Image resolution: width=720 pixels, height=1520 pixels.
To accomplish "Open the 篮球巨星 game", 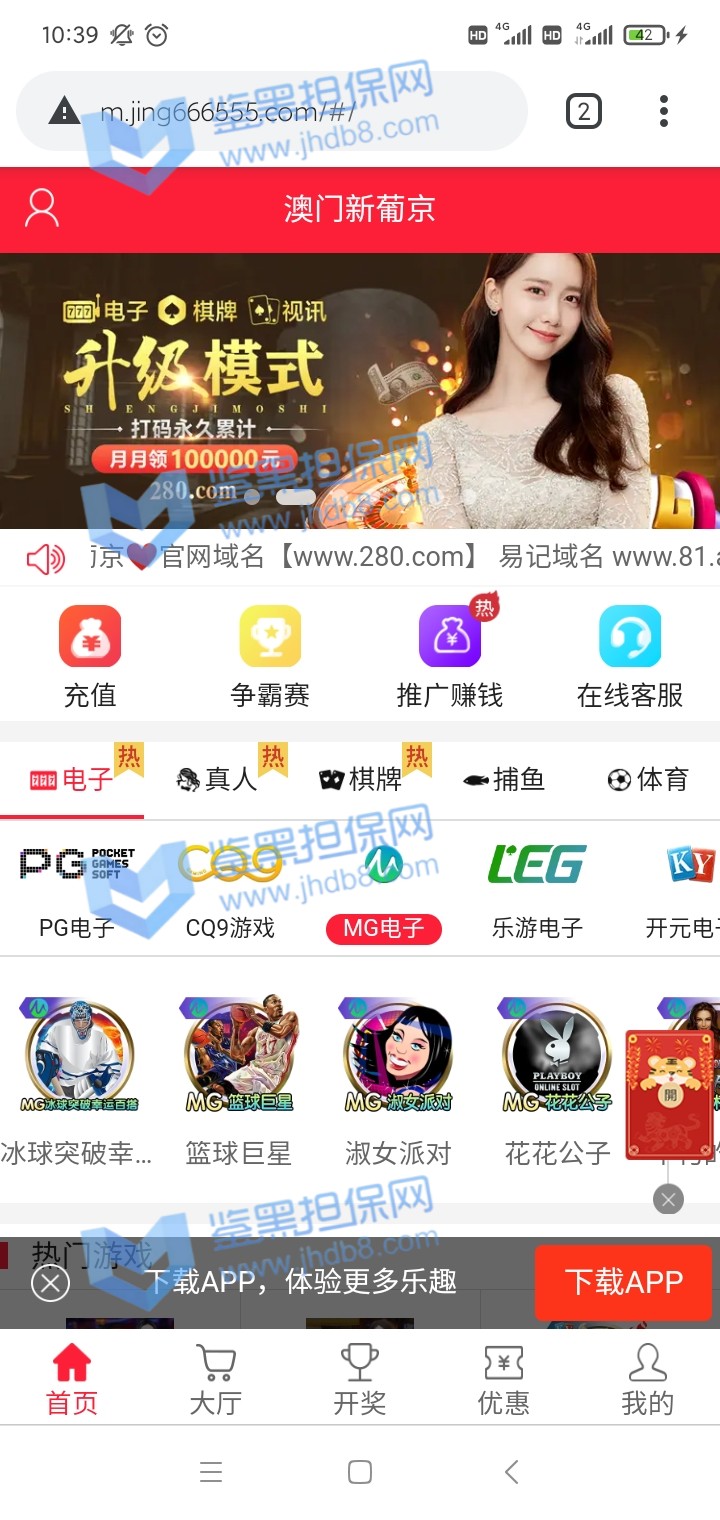I will [x=239, y=1080].
